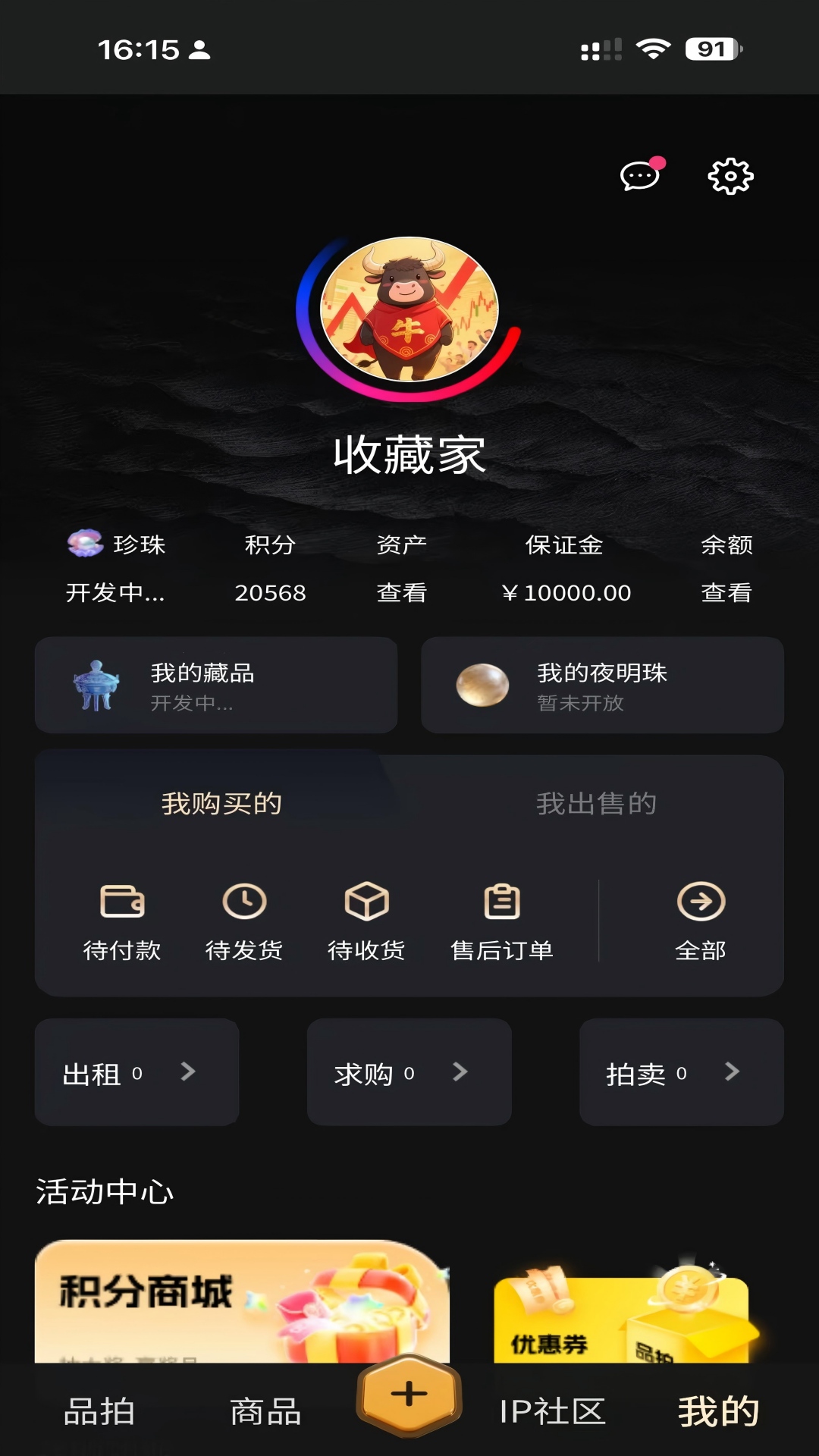Select the 待付款 wallet icon

(121, 903)
